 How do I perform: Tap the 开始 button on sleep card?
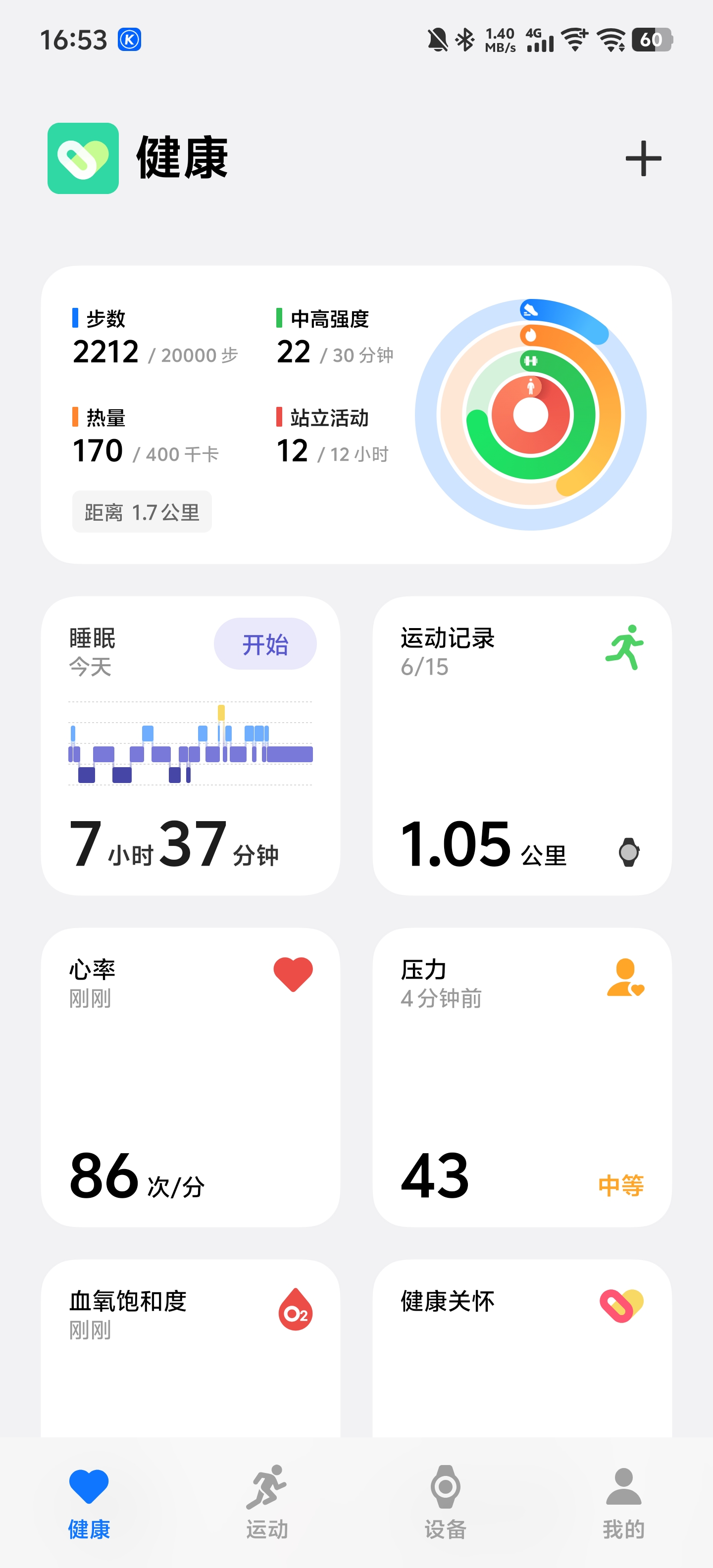point(265,644)
